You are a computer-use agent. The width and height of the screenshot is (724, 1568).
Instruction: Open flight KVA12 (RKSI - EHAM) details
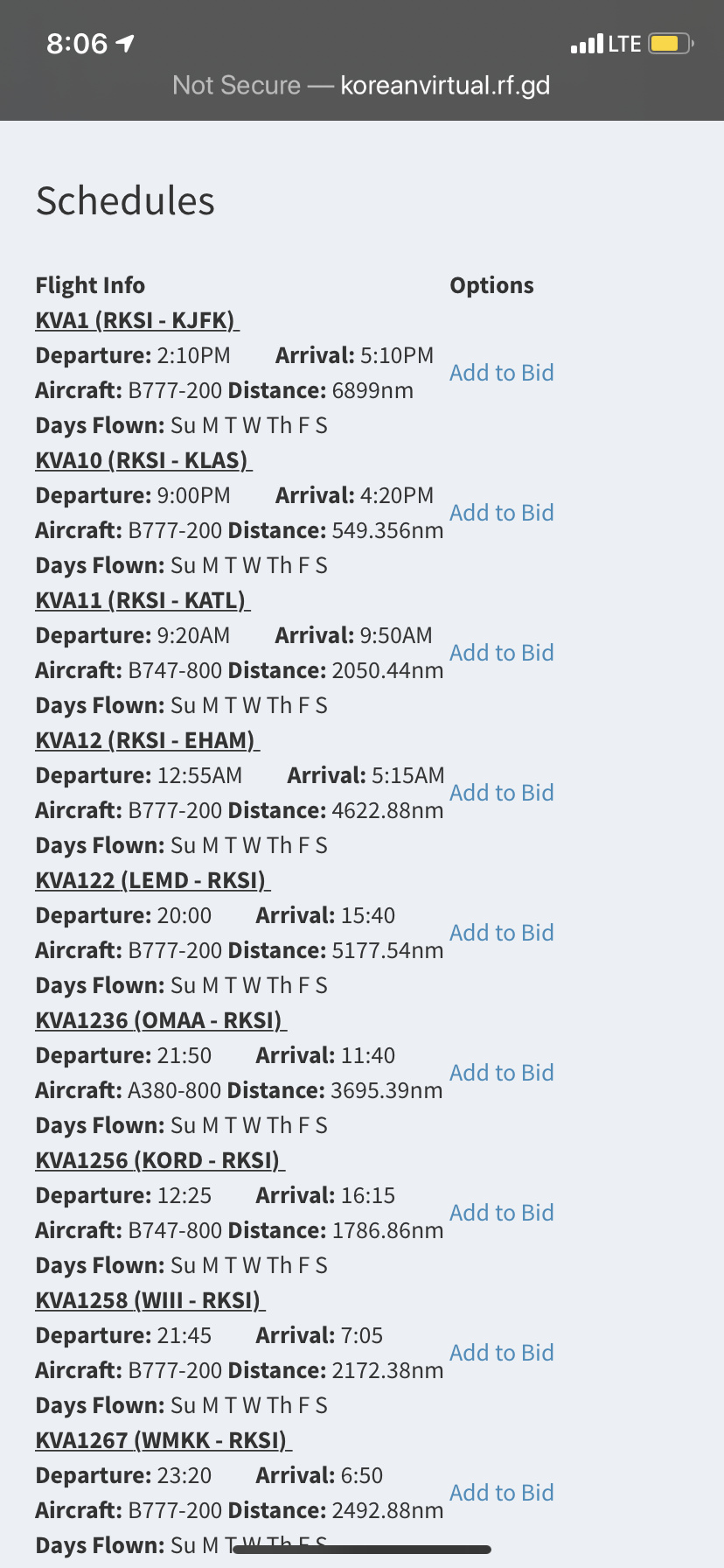click(147, 740)
